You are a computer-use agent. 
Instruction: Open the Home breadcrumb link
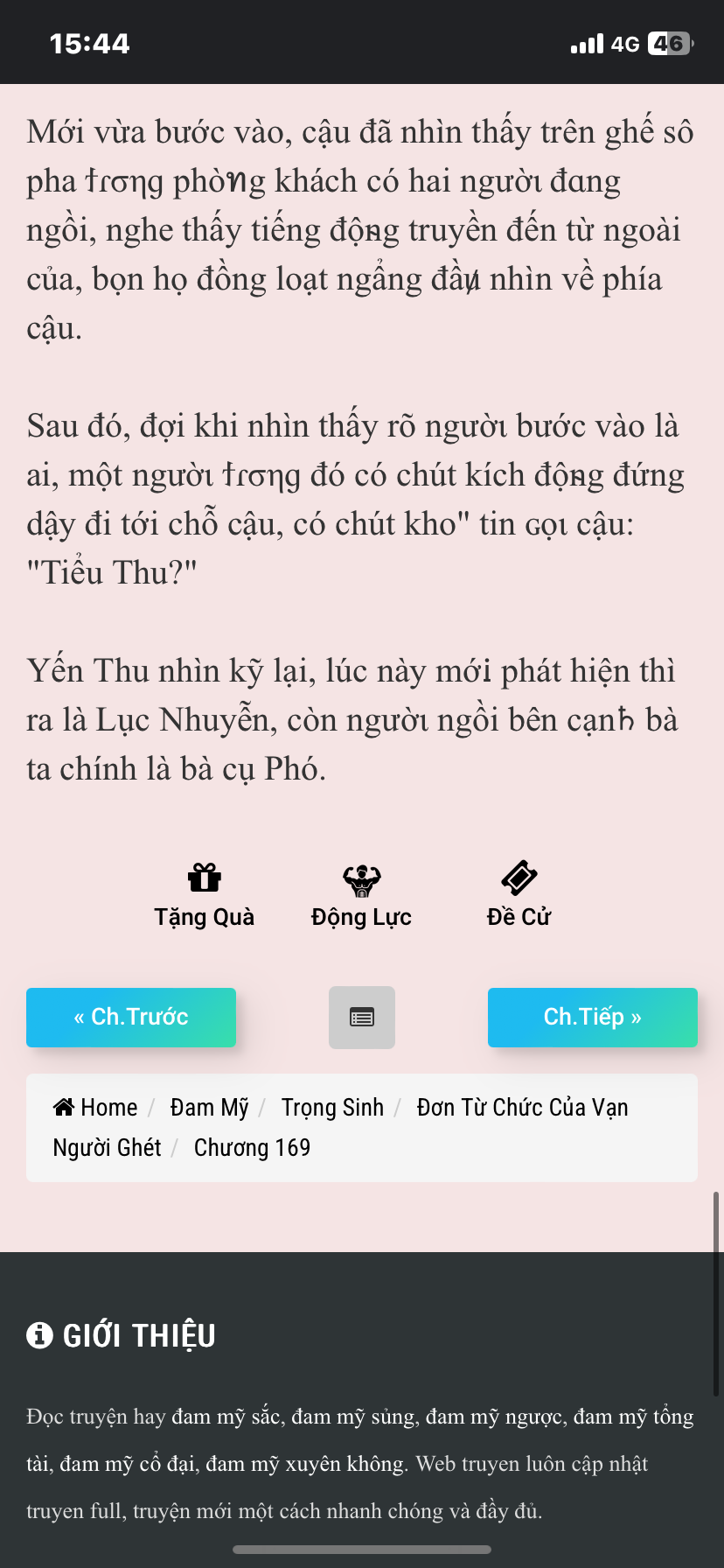[x=95, y=1107]
